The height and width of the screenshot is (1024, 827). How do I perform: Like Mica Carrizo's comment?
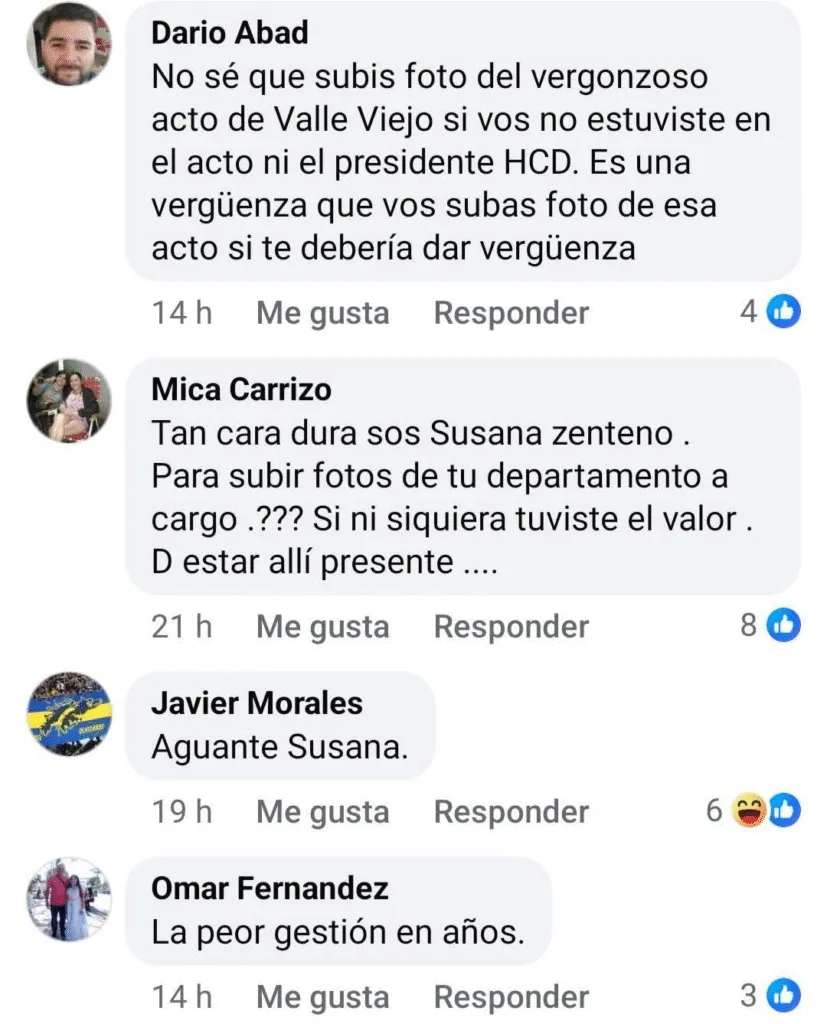click(x=322, y=627)
